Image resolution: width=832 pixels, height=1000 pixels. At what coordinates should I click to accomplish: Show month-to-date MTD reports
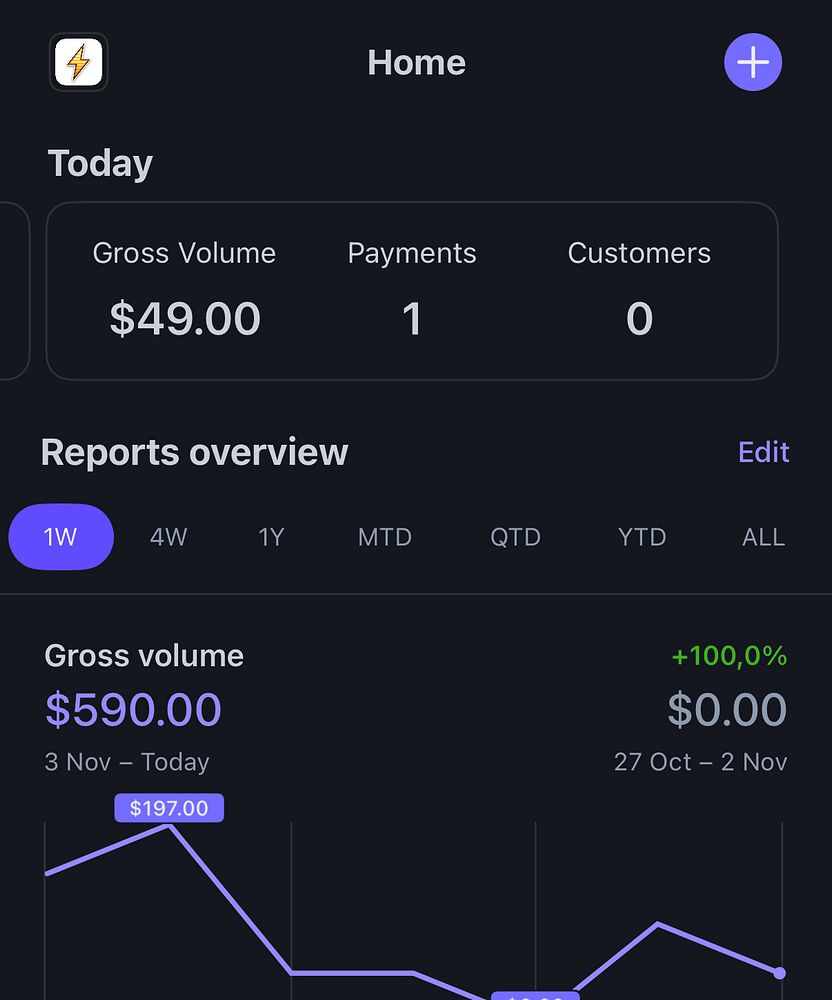point(384,537)
